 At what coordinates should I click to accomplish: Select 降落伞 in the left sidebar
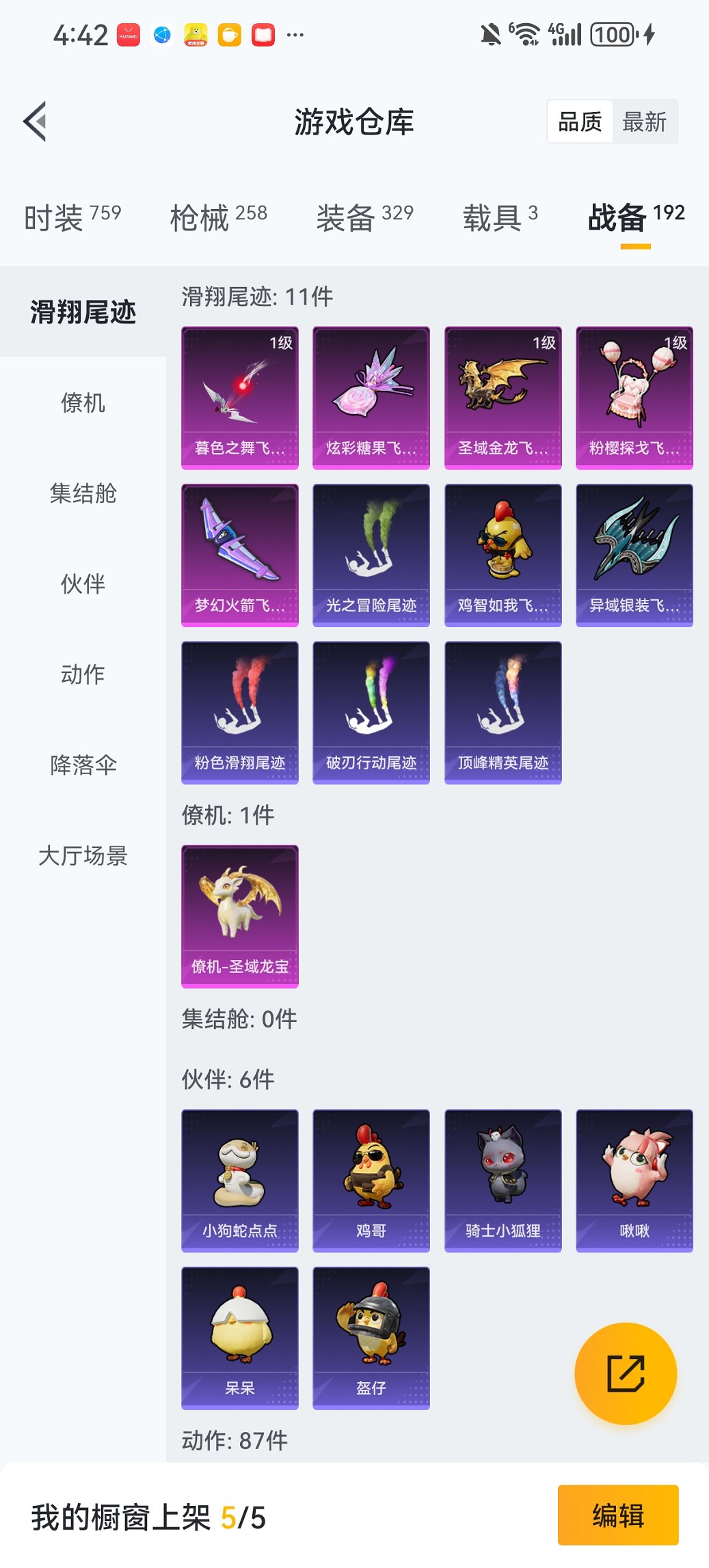click(x=83, y=765)
